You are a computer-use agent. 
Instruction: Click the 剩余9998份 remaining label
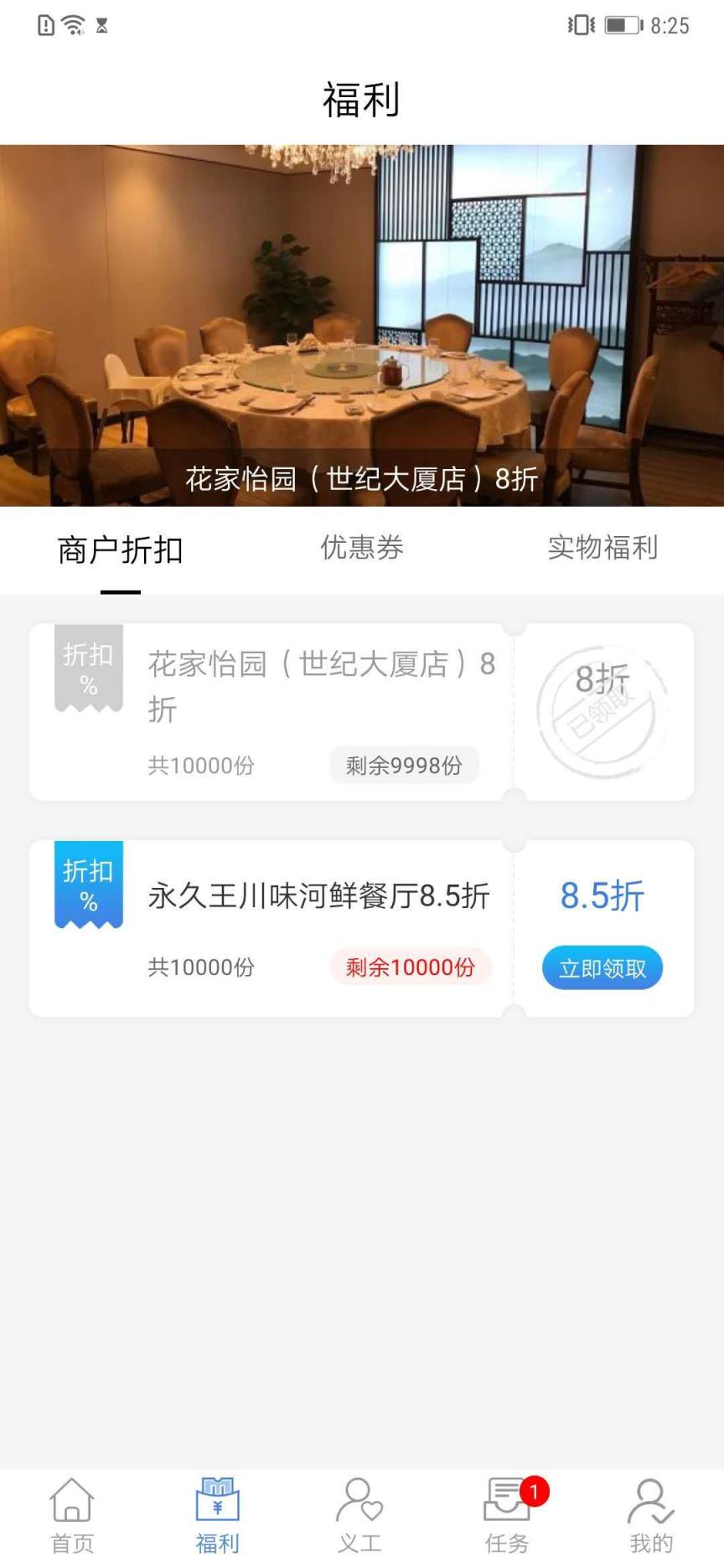(x=405, y=765)
